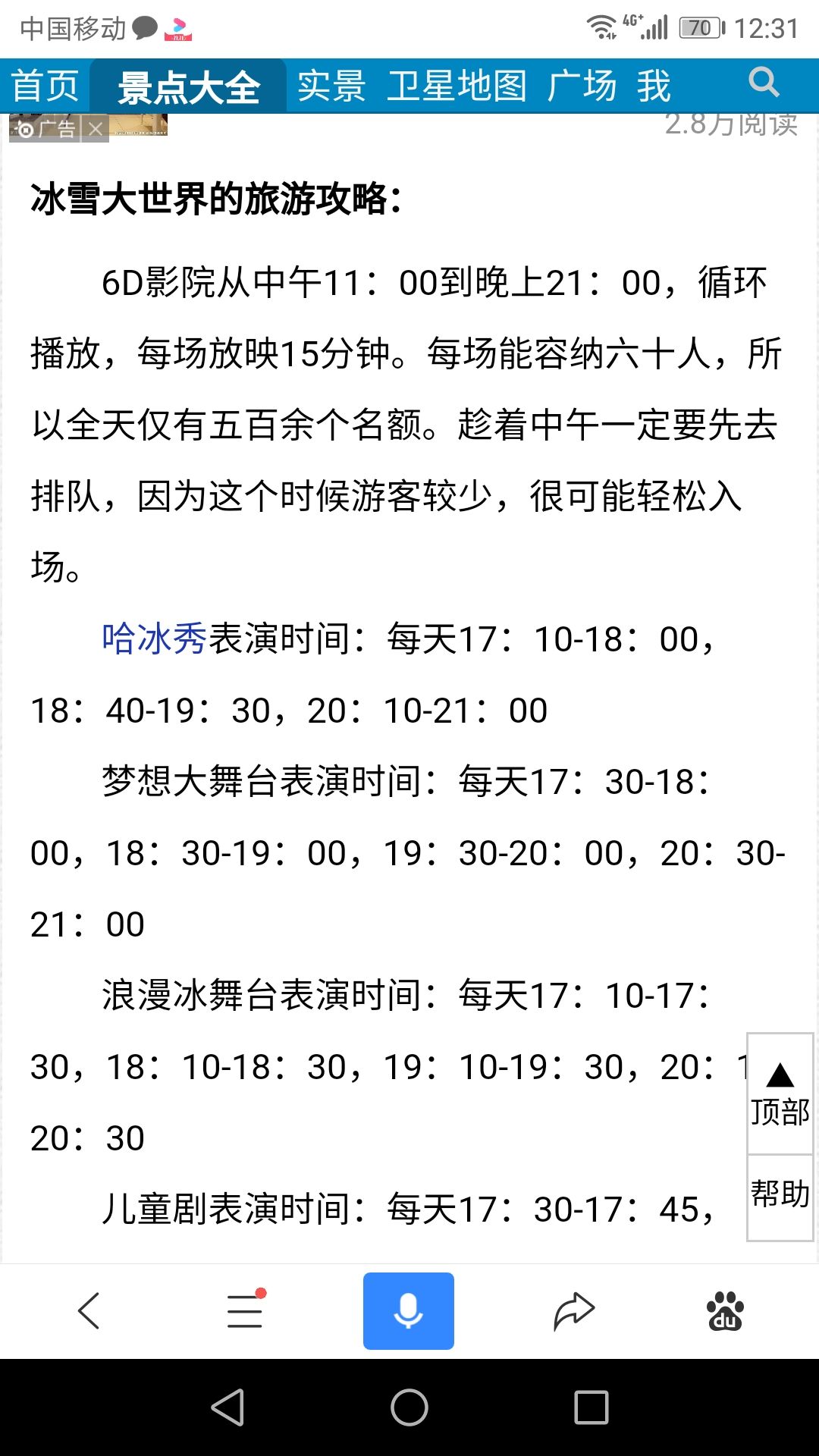This screenshot has width=819, height=1456.
Task: Switch to the 首页 tab
Action: 45,86
